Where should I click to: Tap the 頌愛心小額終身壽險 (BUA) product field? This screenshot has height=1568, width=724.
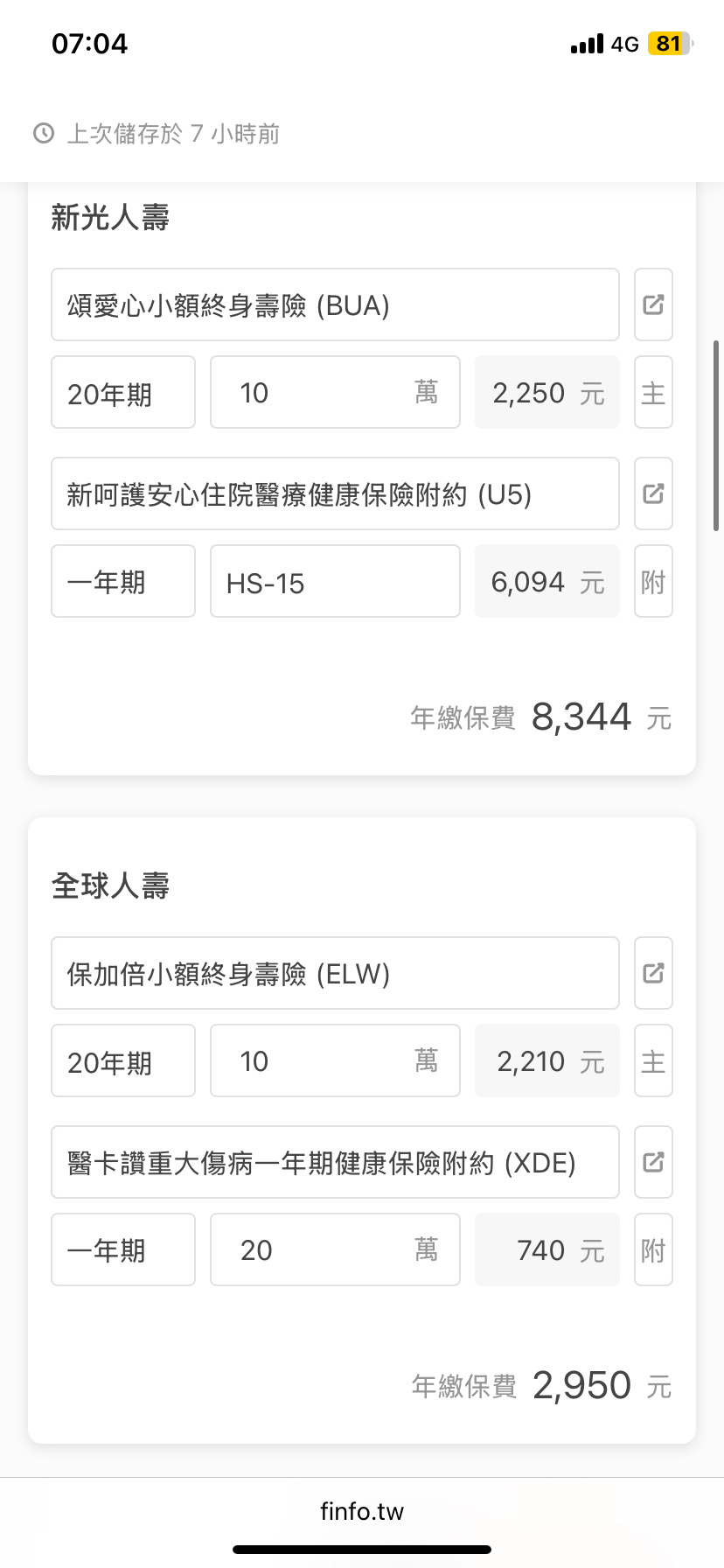point(335,304)
